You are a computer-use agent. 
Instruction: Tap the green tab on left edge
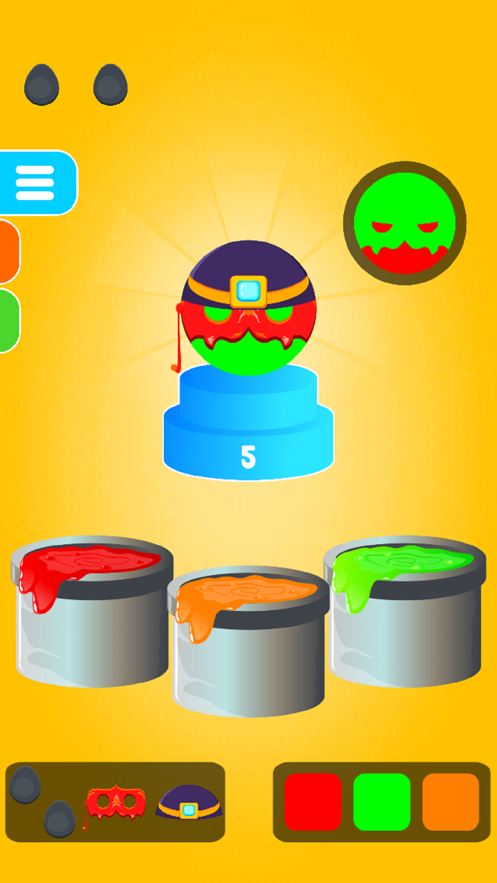[10, 320]
